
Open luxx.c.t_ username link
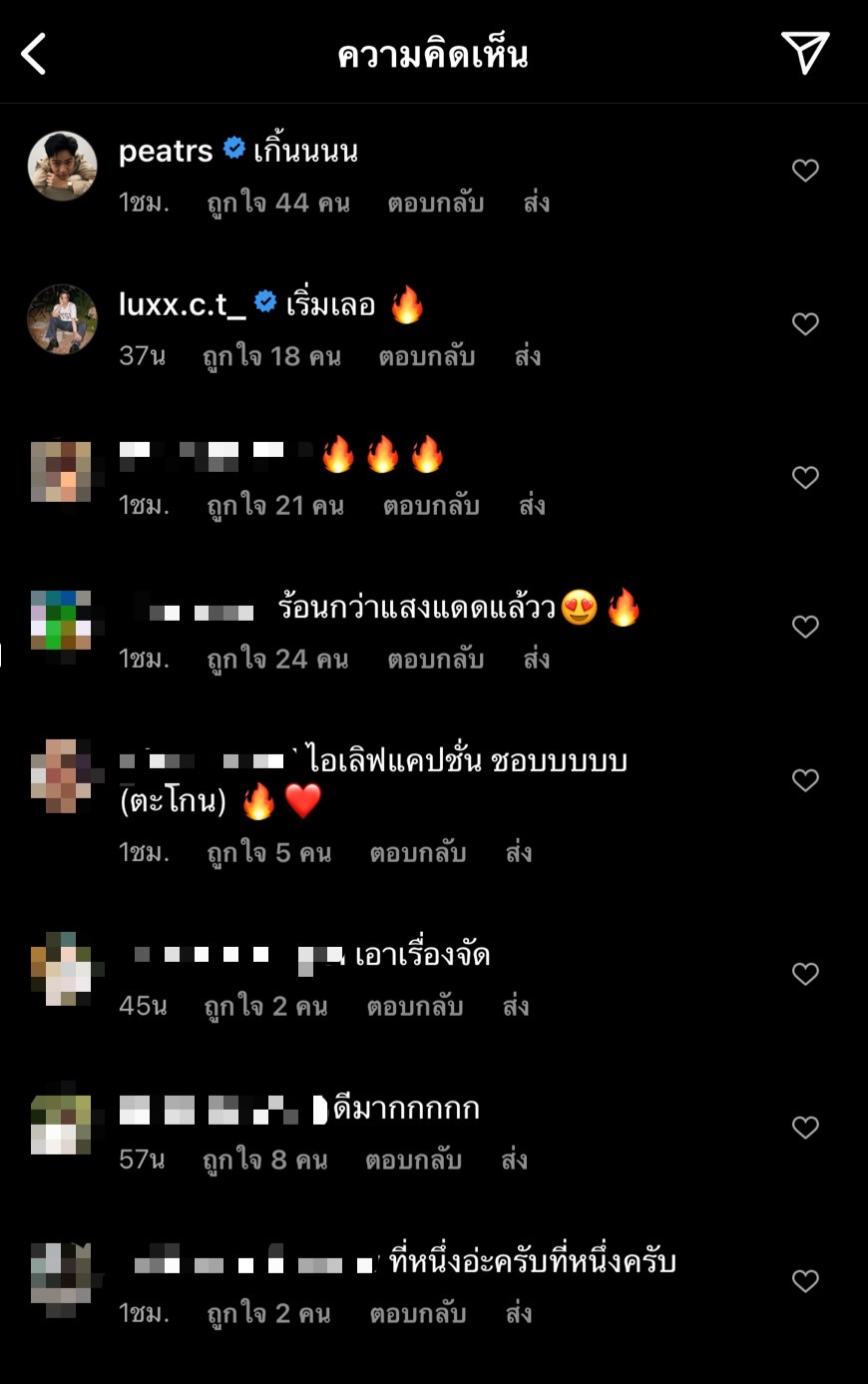point(182,304)
